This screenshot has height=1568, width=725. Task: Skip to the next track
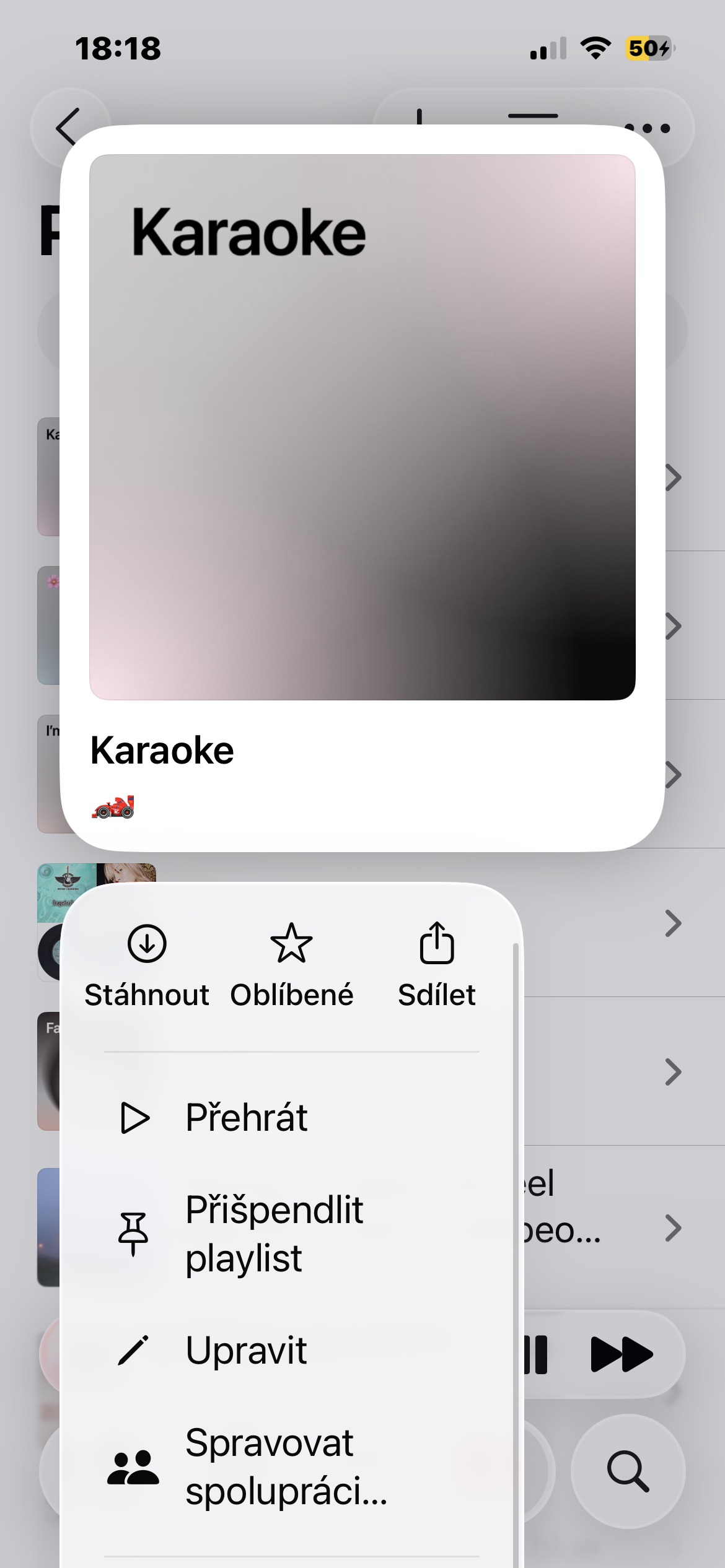622,1354
